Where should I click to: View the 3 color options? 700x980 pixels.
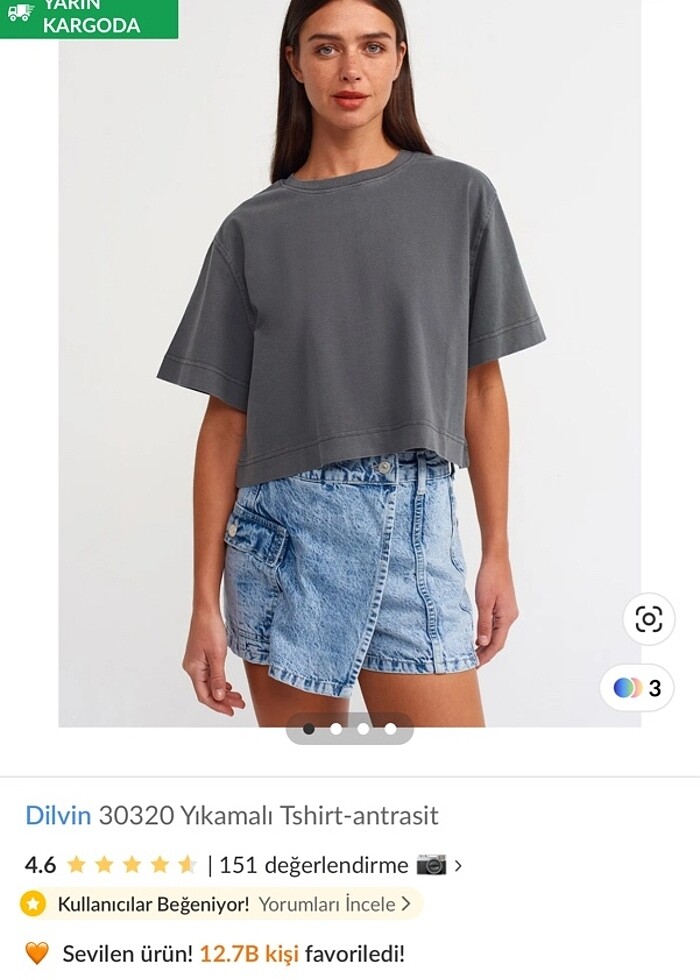tap(637, 688)
